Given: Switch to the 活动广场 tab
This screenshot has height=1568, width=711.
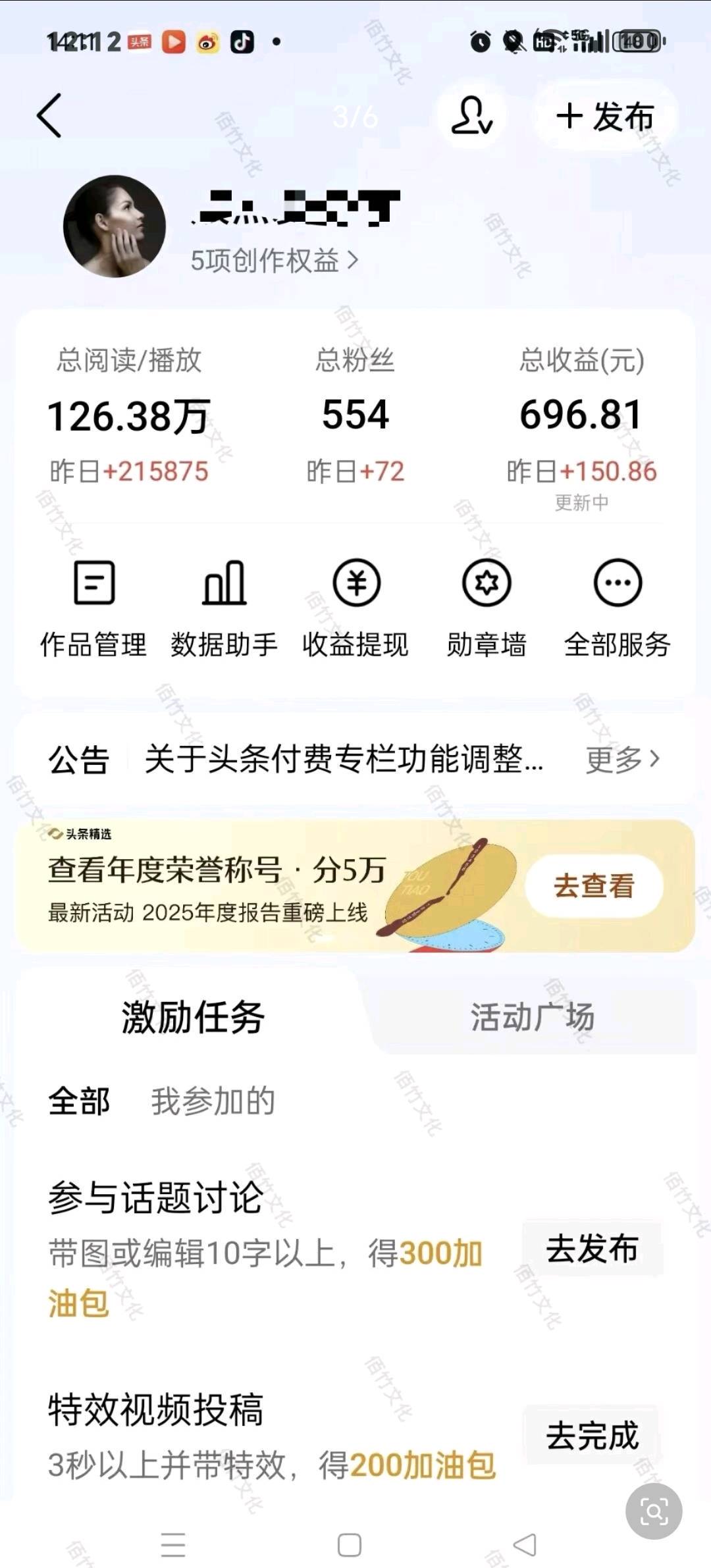Looking at the screenshot, I should 532,1017.
